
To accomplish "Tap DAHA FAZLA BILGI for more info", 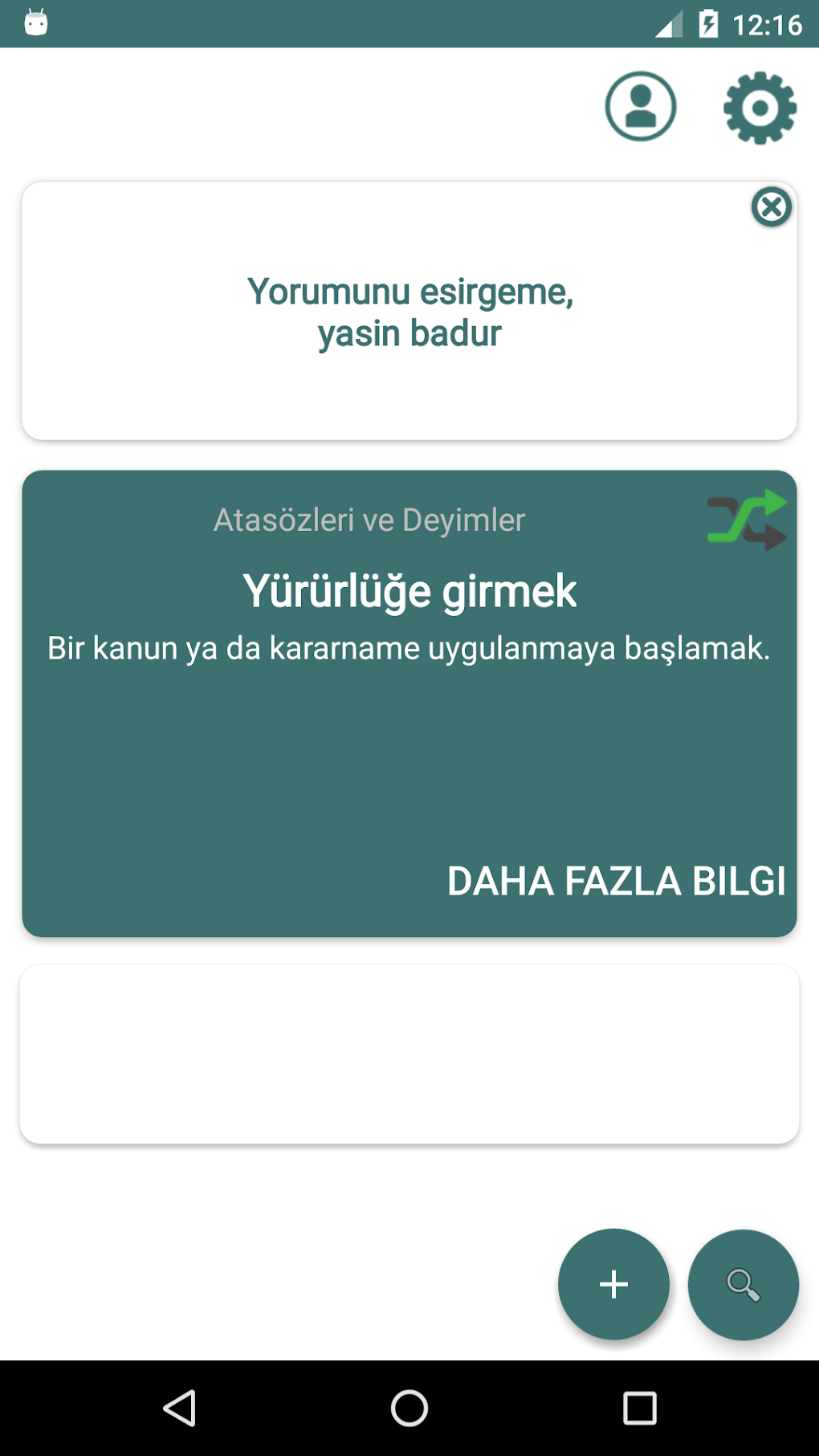I will tap(616, 881).
